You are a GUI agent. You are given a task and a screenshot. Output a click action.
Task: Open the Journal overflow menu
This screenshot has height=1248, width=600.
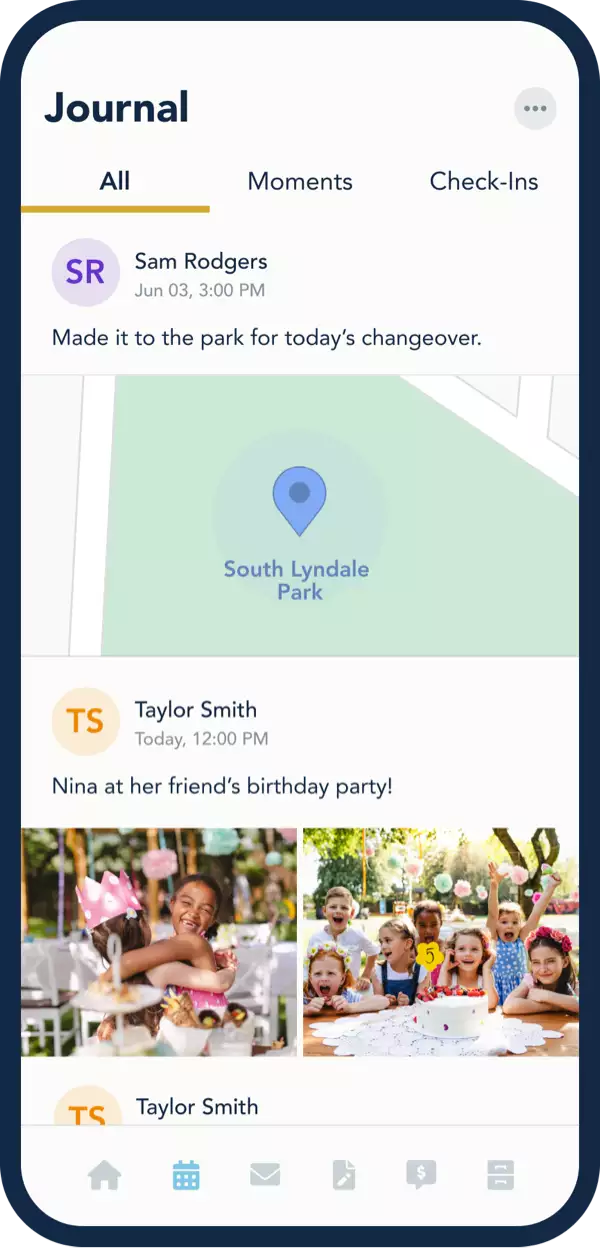point(535,109)
